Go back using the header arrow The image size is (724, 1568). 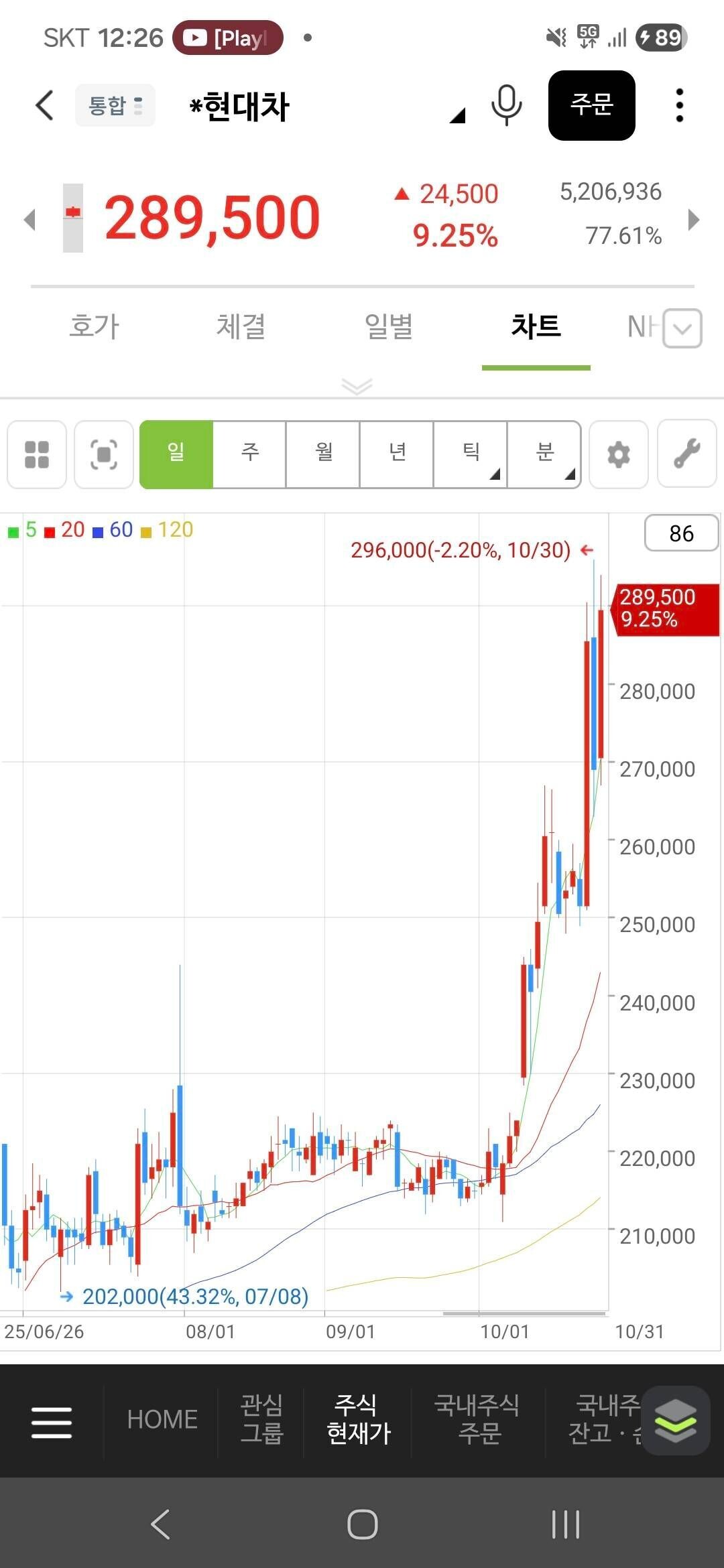coord(44,105)
